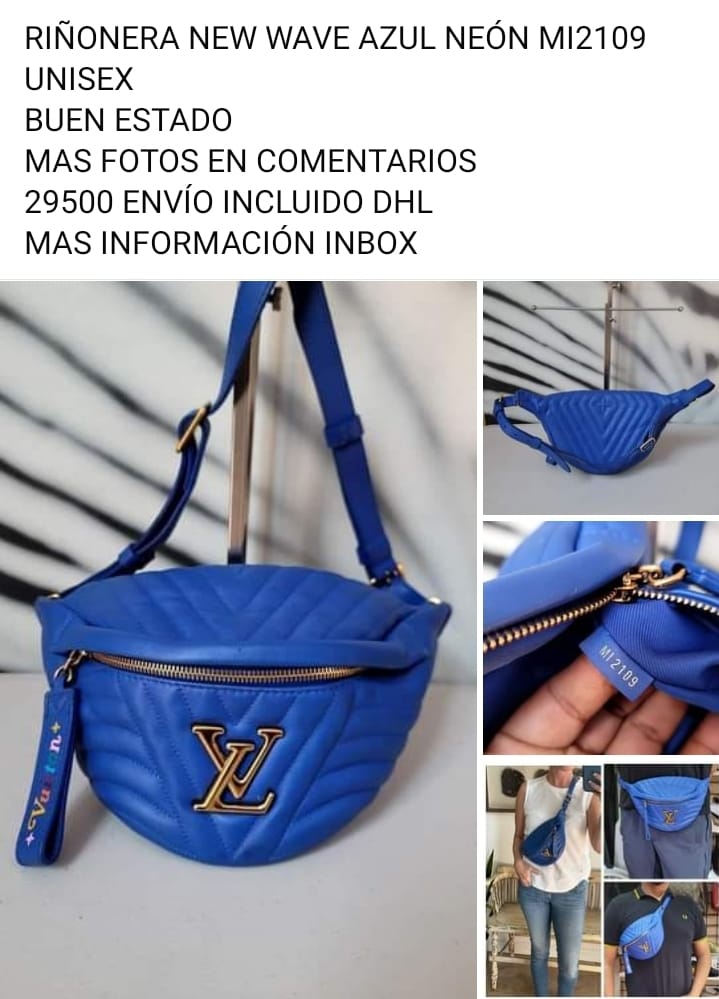Open close-up photo of MI2109 tag
This screenshot has height=999, width=719.
click(x=600, y=636)
